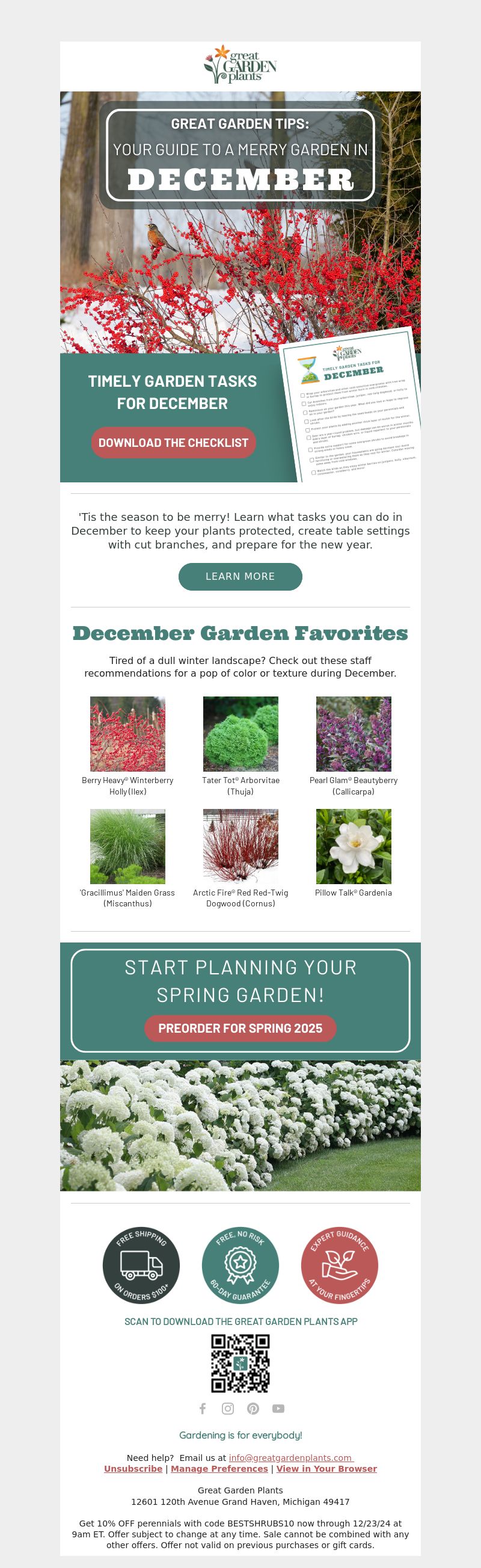Go to the YouTube channel icon
Viewport: 481px width, 1568px height.
(278, 1409)
